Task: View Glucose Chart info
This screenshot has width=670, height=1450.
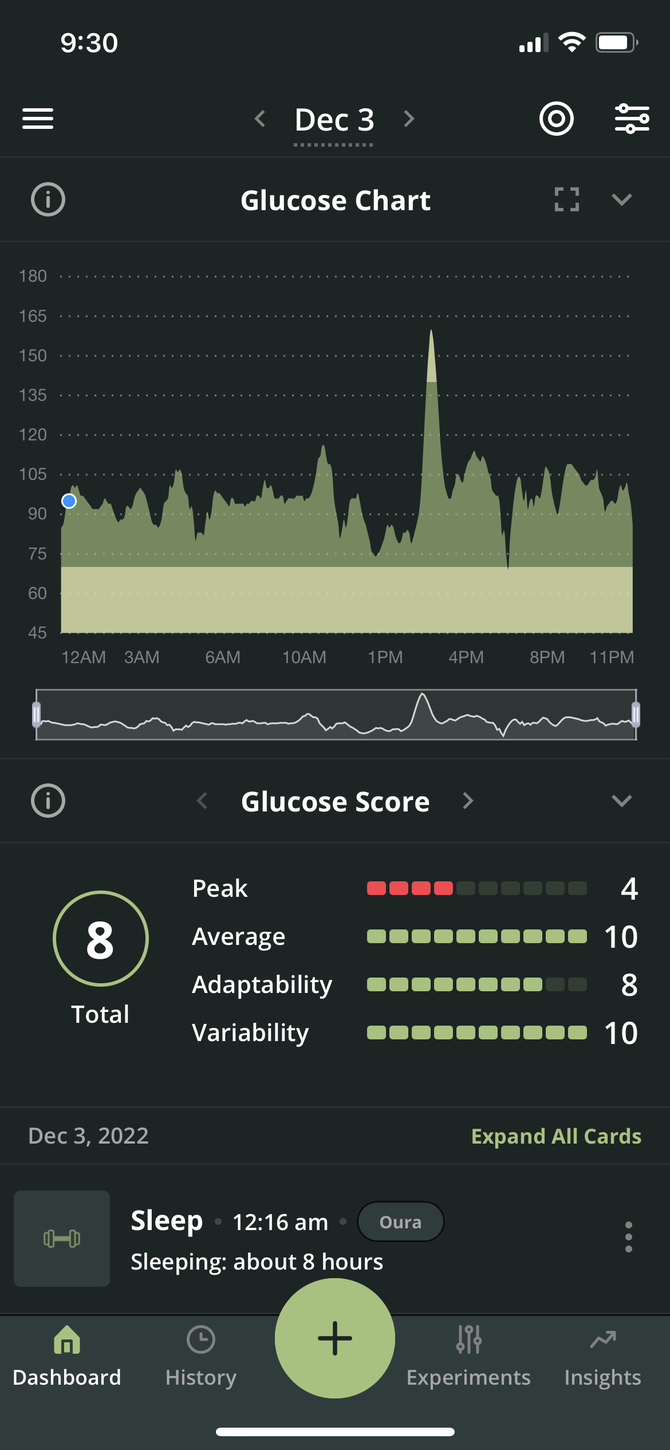Action: pyautogui.click(x=48, y=200)
